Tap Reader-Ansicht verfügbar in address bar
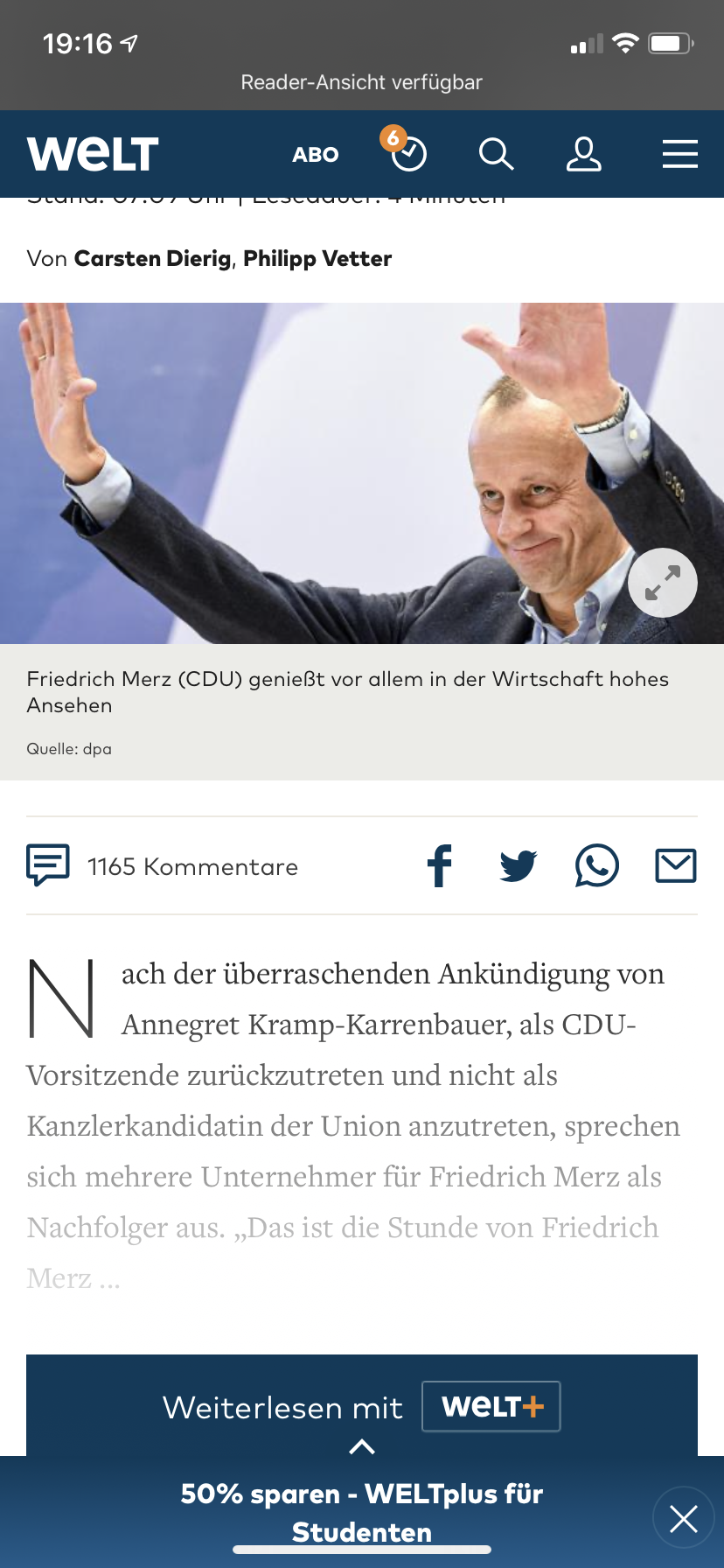The image size is (724, 1568). 361,82
